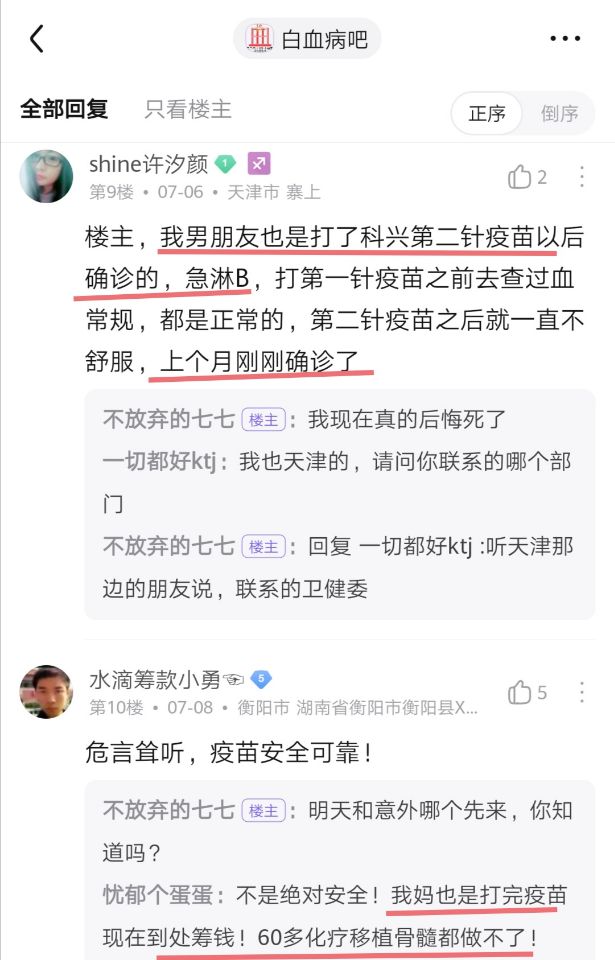This screenshot has height=960, width=615.
Task: View the username shine许汐颜
Action: click(147, 164)
